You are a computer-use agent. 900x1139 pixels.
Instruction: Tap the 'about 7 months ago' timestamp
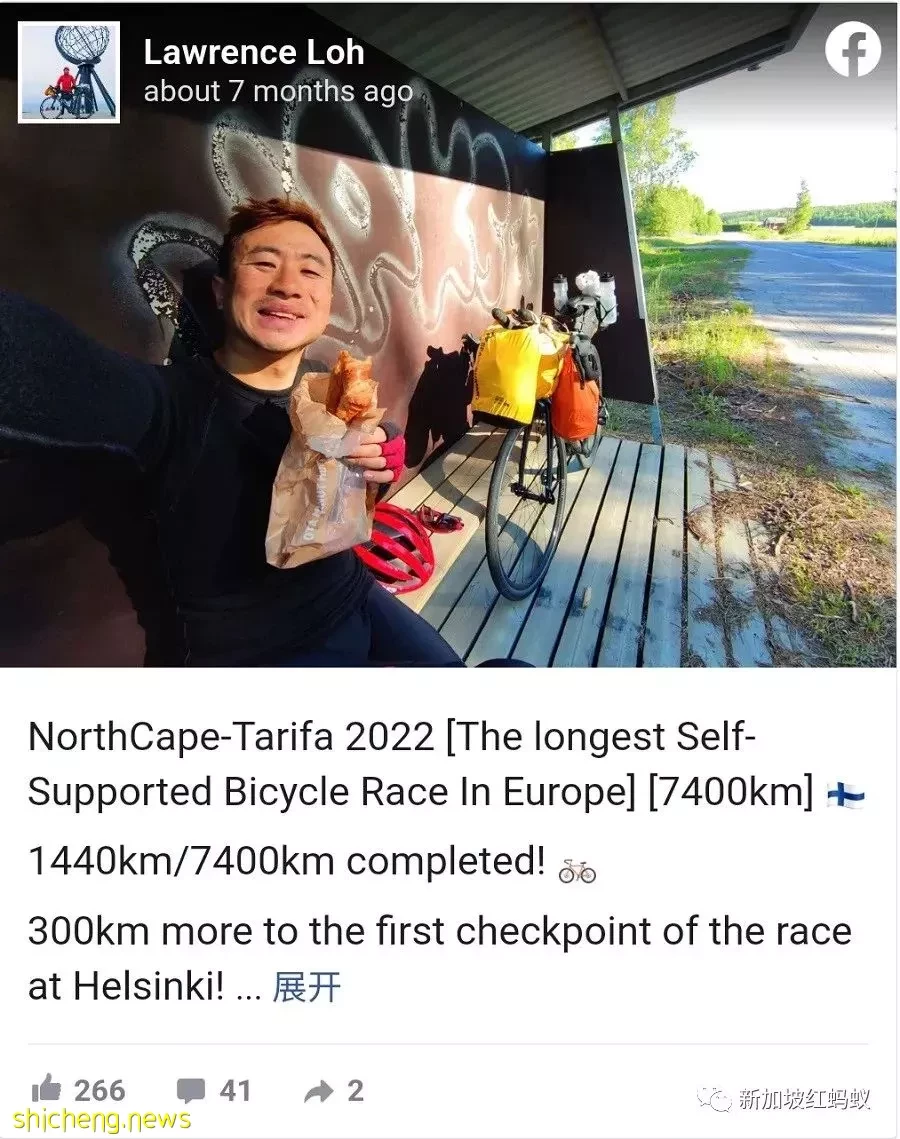click(x=278, y=92)
